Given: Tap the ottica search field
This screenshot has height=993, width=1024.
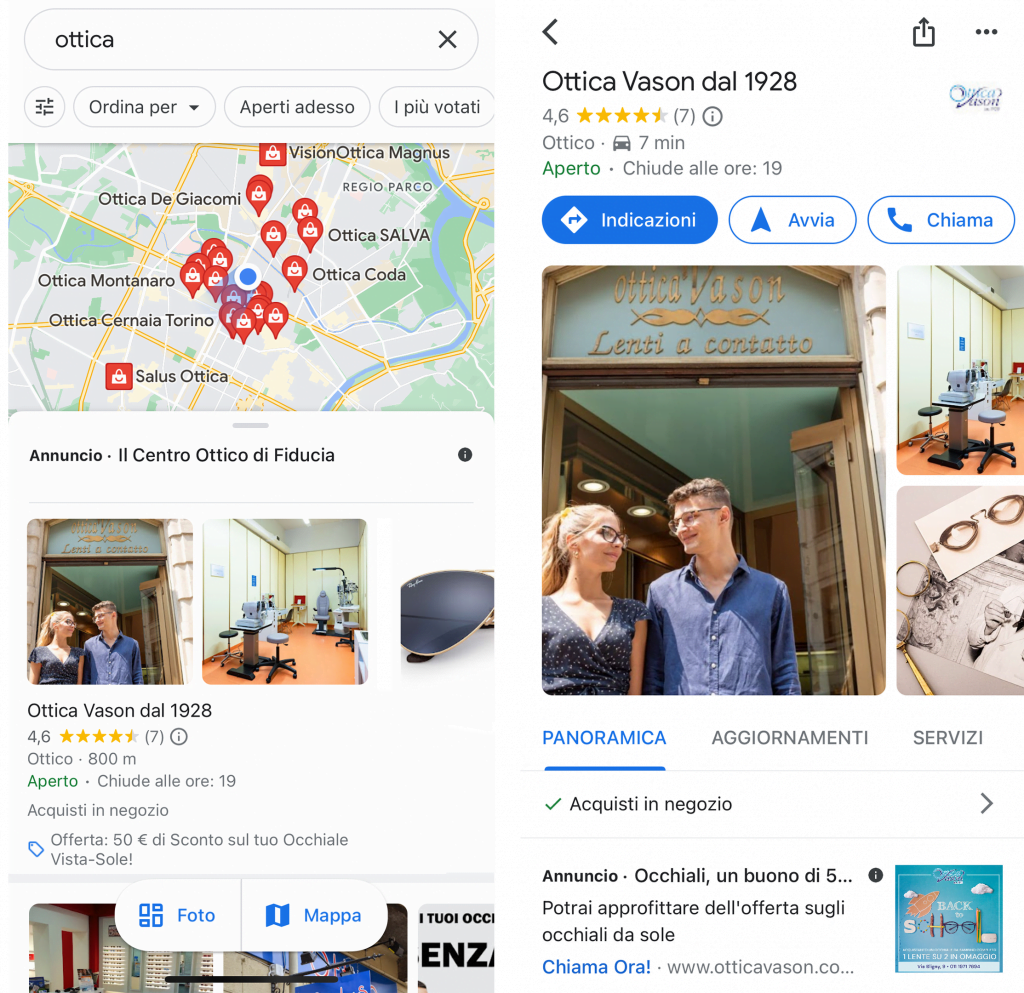Looking at the screenshot, I should click(230, 39).
